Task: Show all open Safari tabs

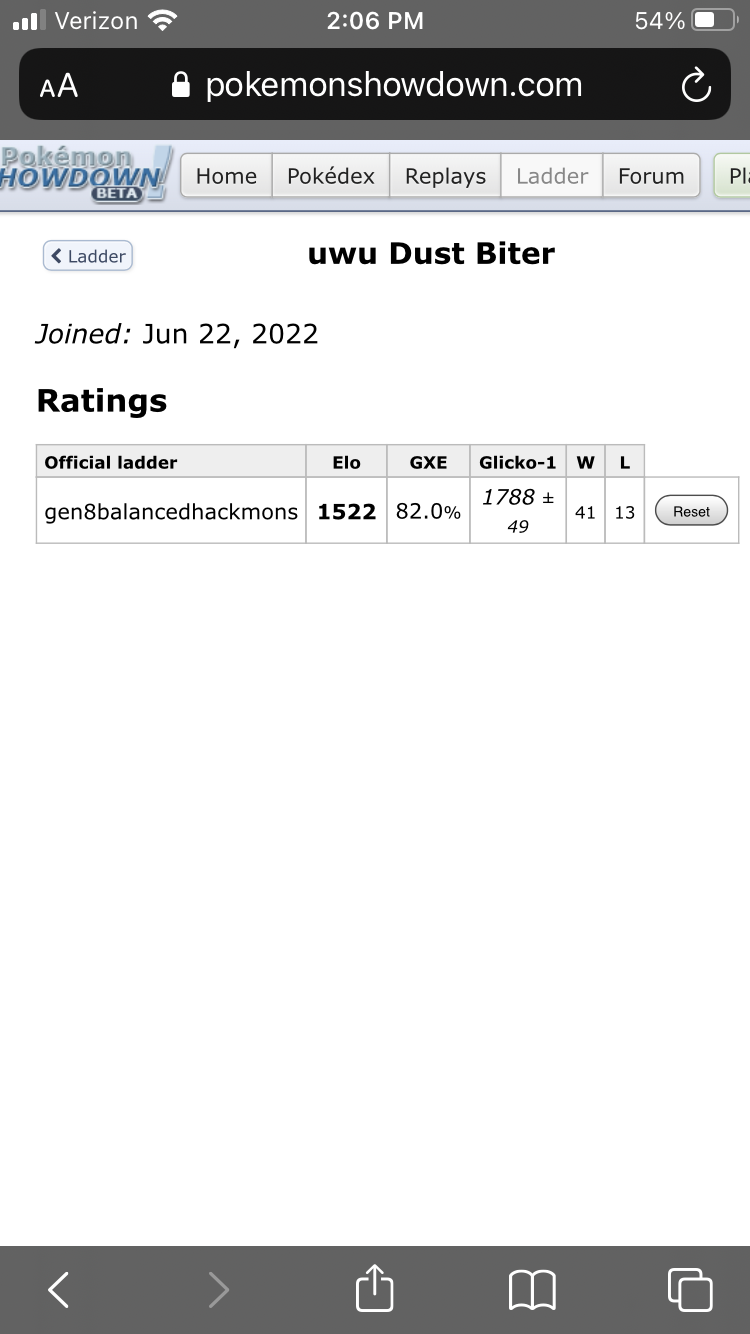Action: click(690, 1290)
